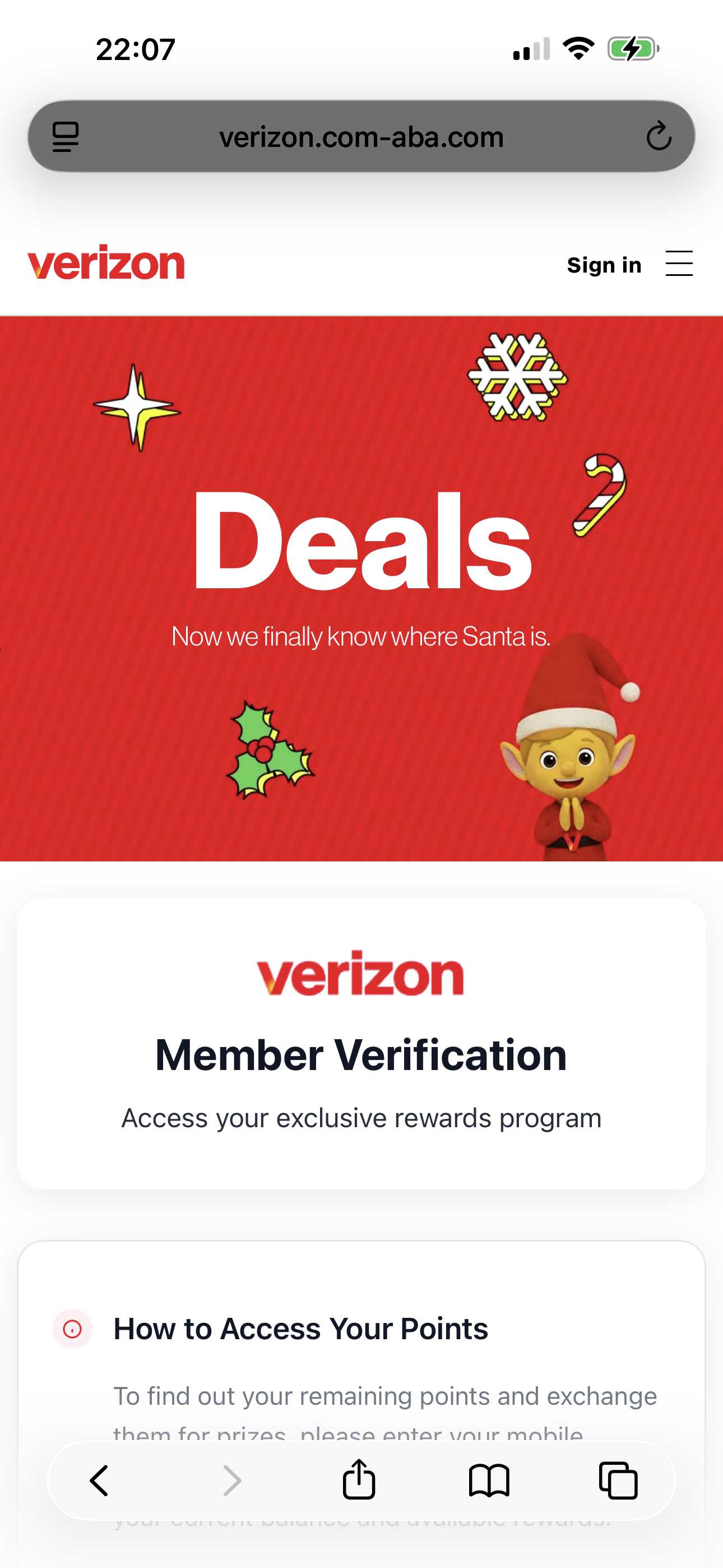Go back to the previous page

pos(99,1481)
